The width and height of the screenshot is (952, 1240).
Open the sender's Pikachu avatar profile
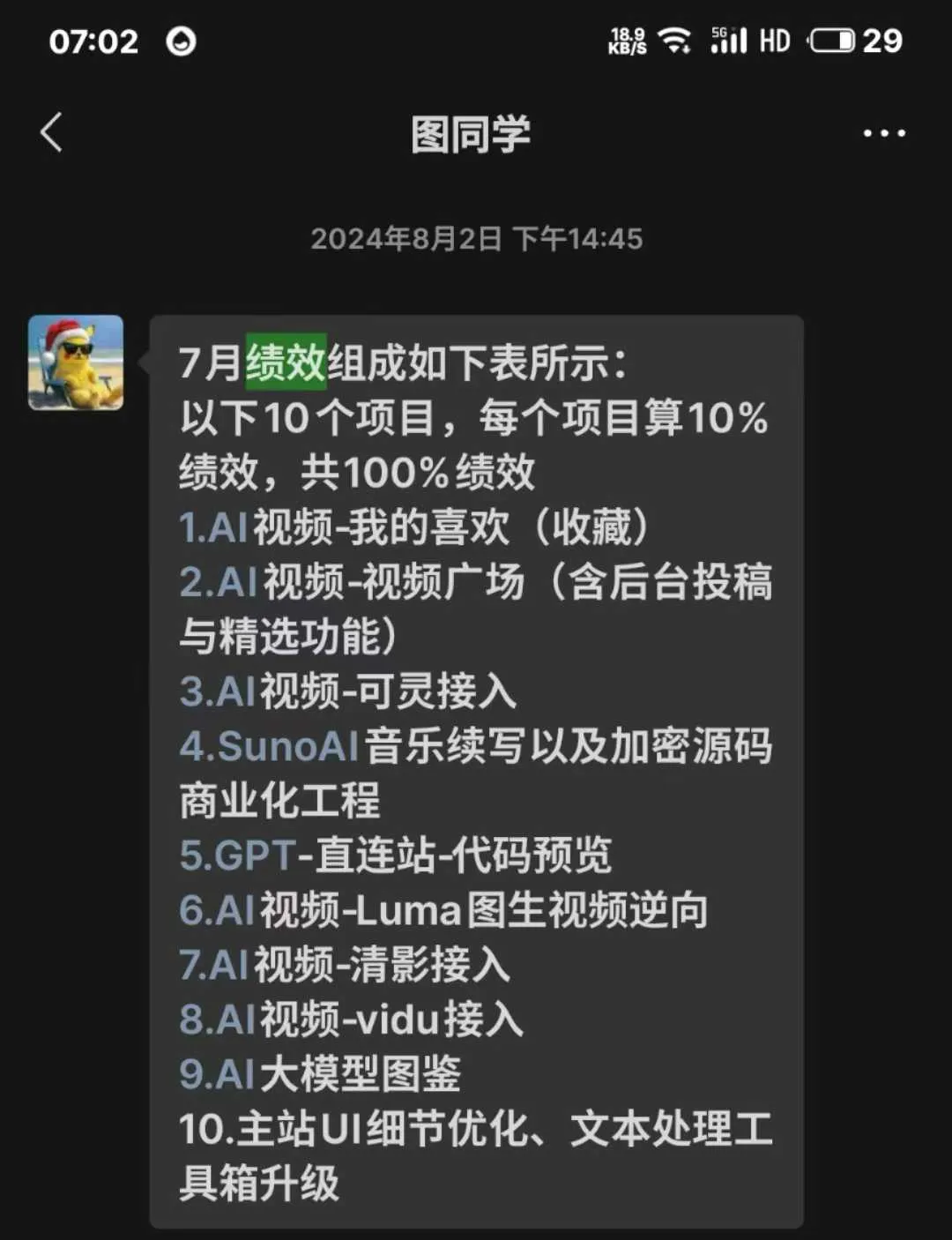76,362
